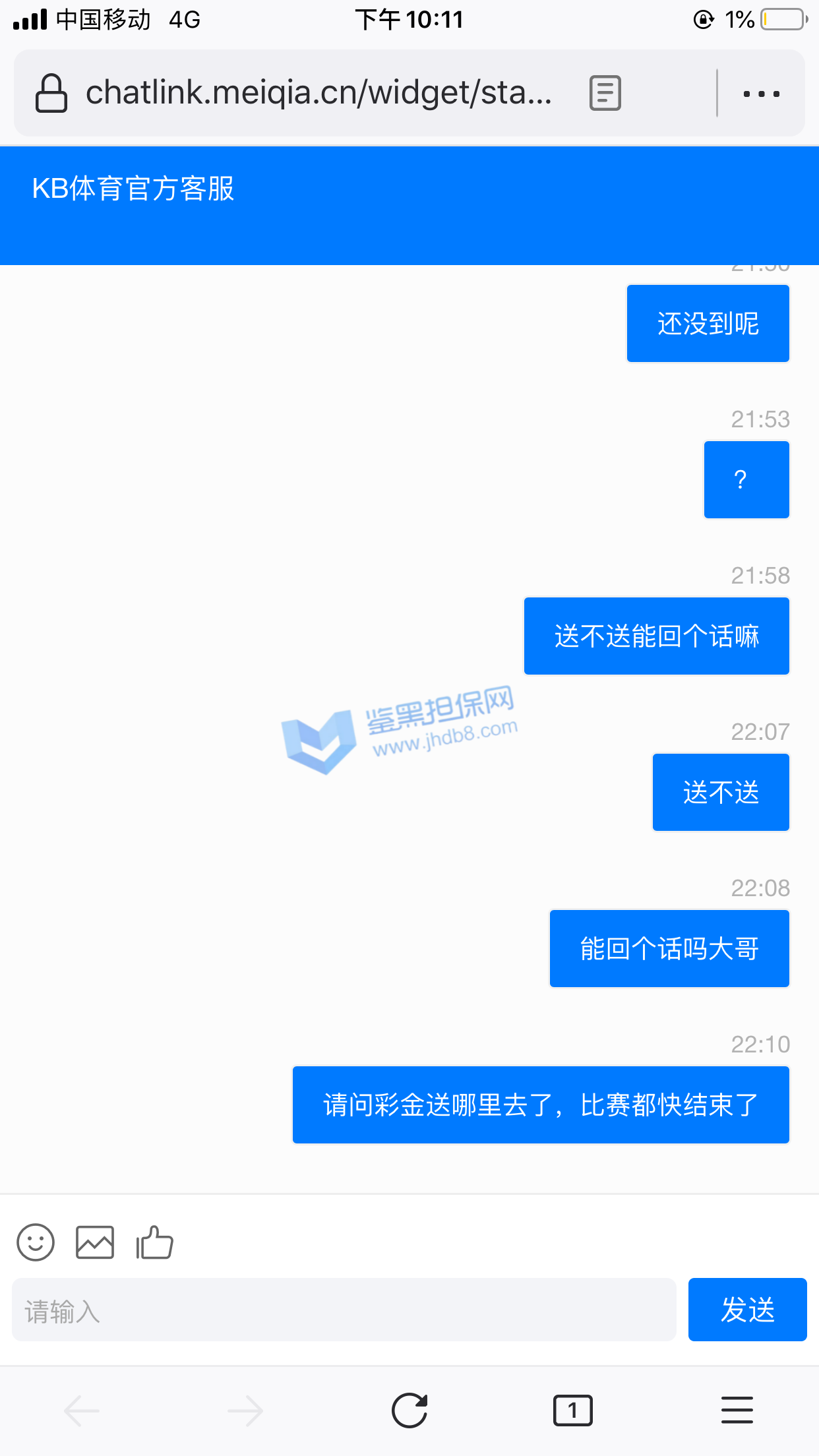Viewport: 819px width, 1456px height.
Task: Tap the 发送 send button
Action: tap(747, 1310)
